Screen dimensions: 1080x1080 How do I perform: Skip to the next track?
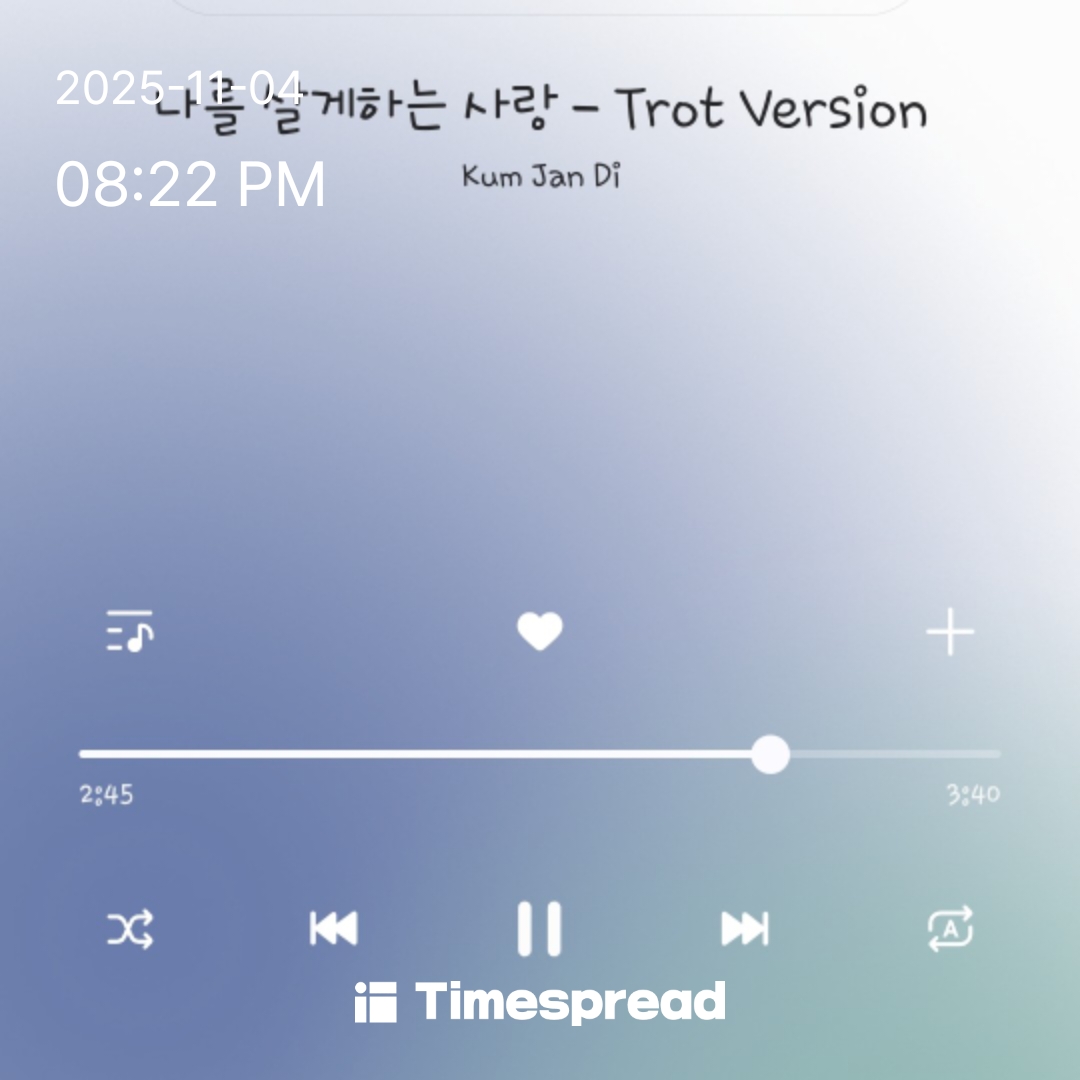tap(745, 928)
